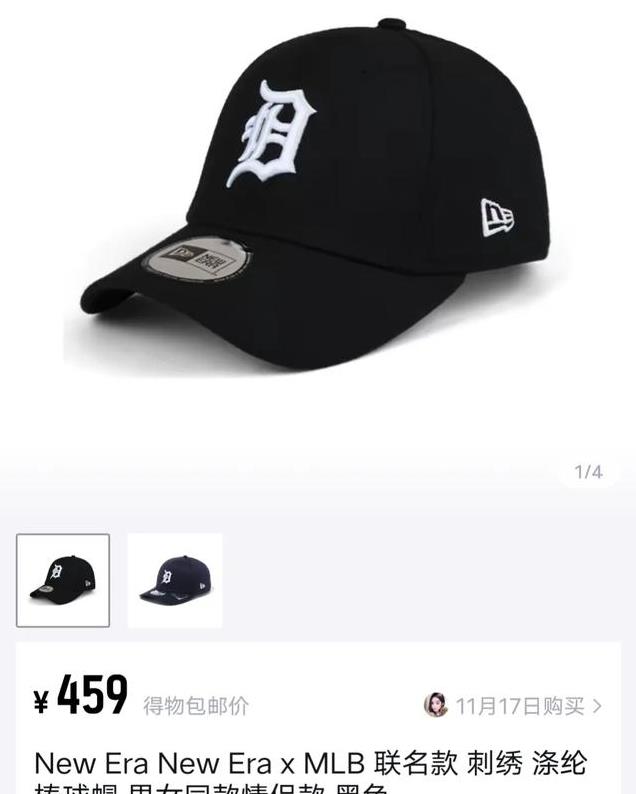This screenshot has height=794, width=636.
Task: Select the navy blue cap color thumbnail
Action: (175, 580)
